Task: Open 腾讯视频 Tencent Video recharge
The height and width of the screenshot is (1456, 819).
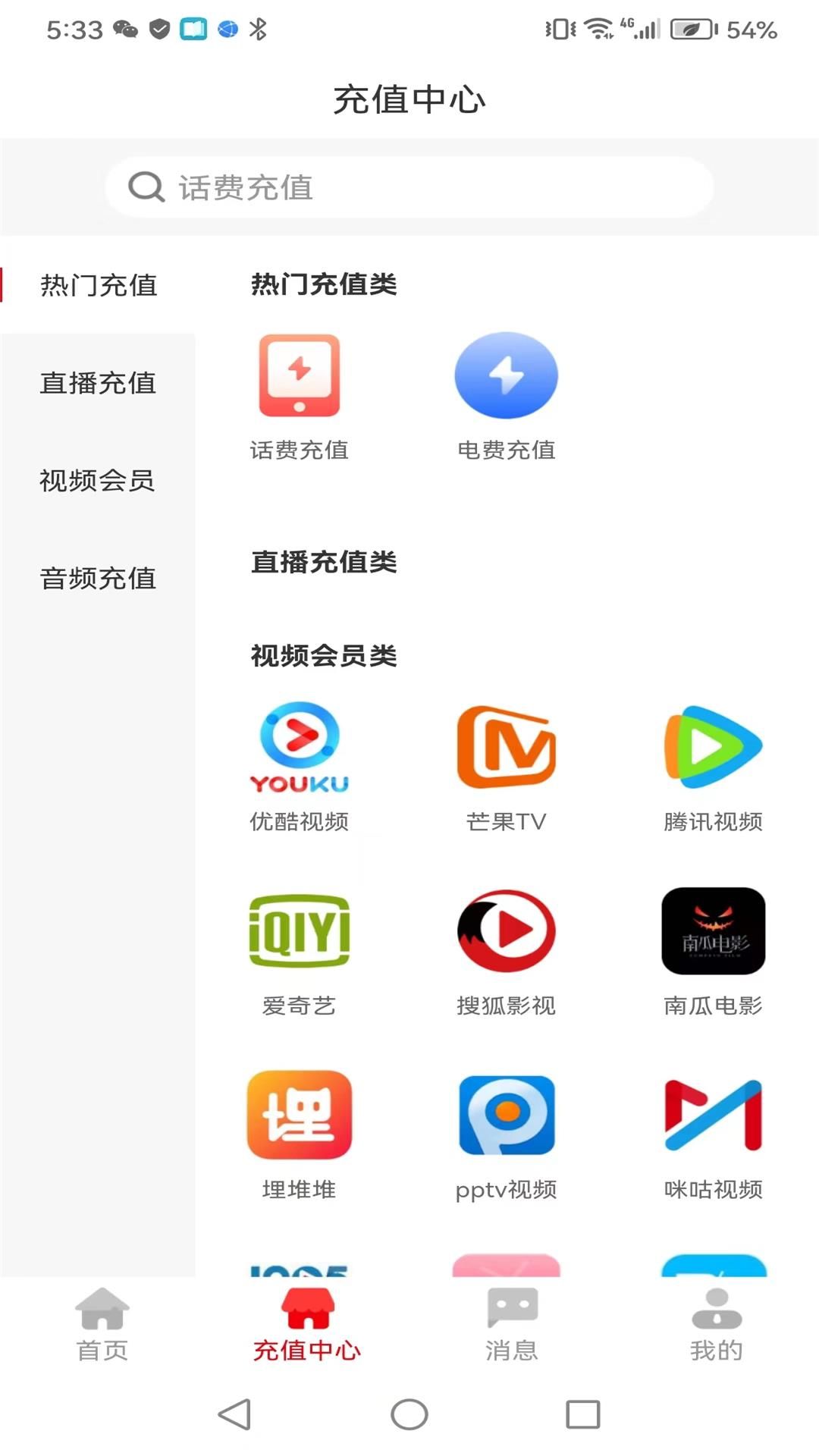Action: (x=711, y=758)
